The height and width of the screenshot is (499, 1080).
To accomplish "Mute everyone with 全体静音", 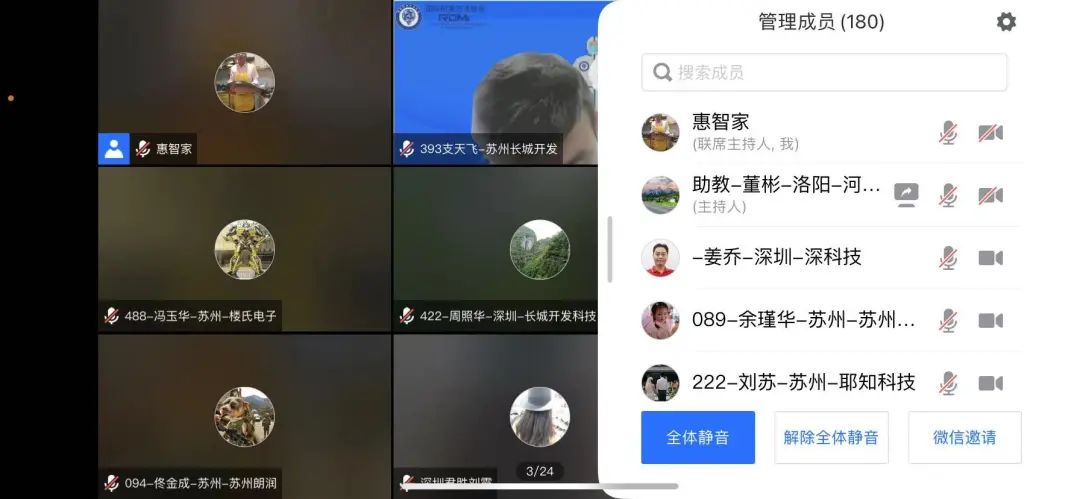I will (698, 438).
